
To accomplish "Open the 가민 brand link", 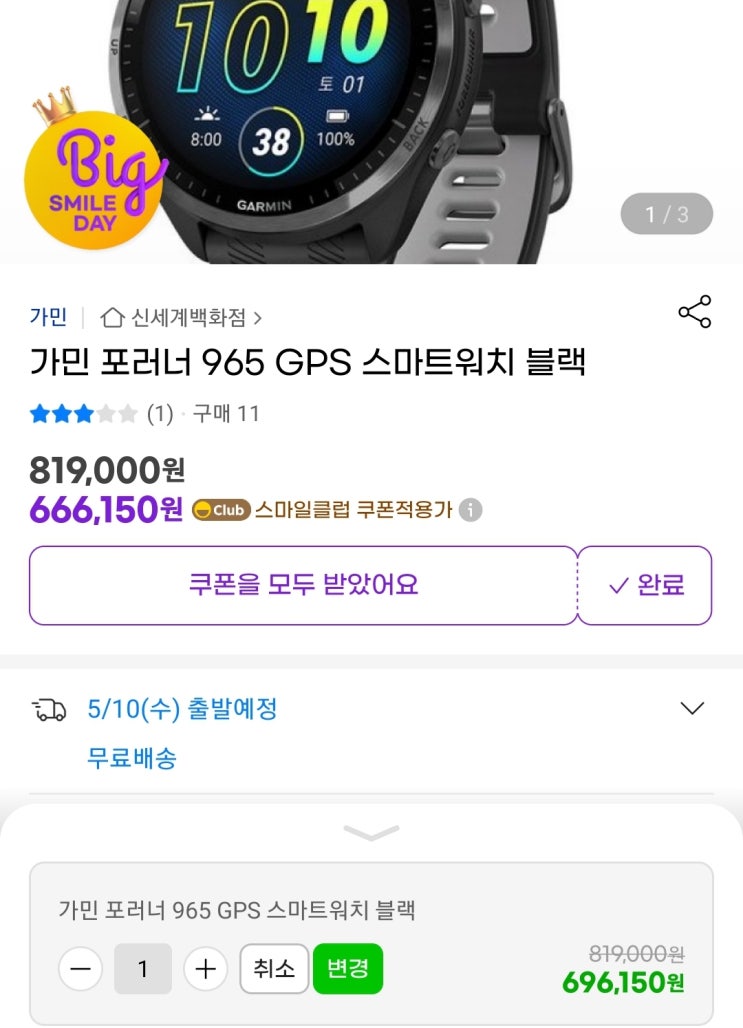I will pyautogui.click(x=48, y=317).
